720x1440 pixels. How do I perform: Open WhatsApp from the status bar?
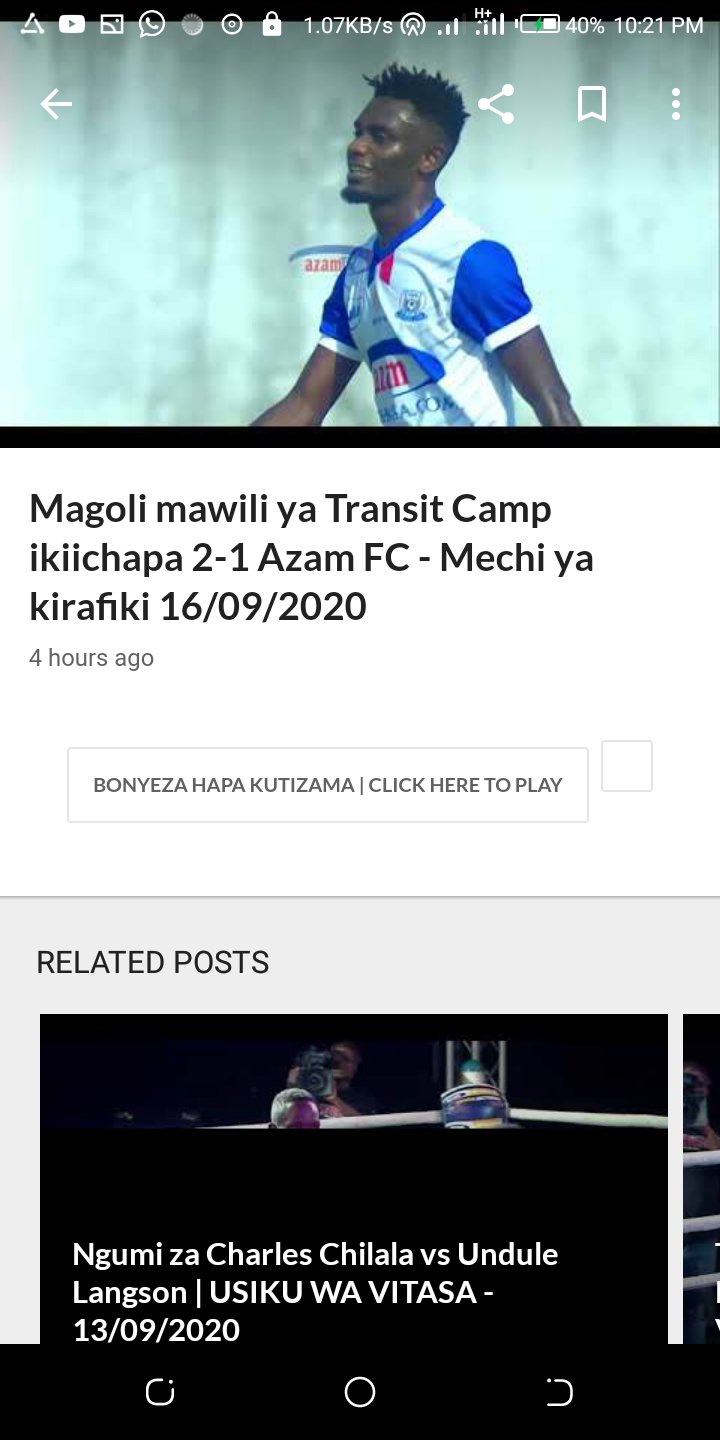click(x=151, y=25)
